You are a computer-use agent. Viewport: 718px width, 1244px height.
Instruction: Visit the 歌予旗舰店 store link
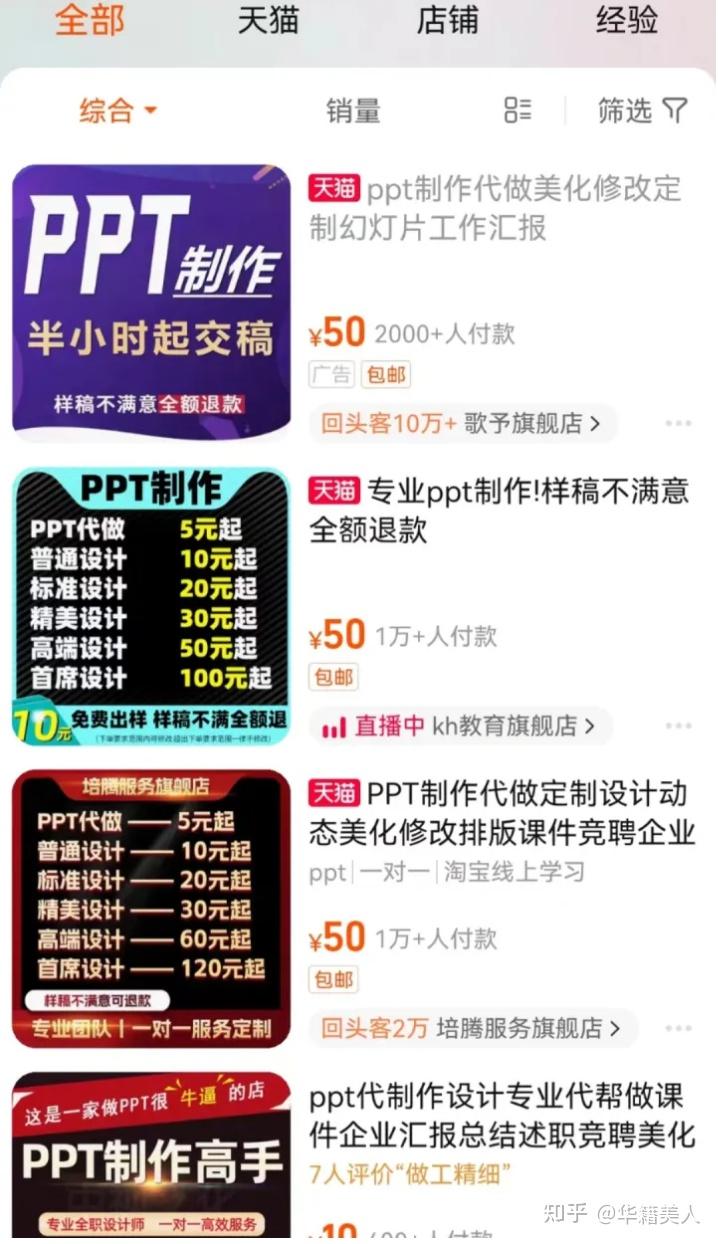[x=532, y=423]
